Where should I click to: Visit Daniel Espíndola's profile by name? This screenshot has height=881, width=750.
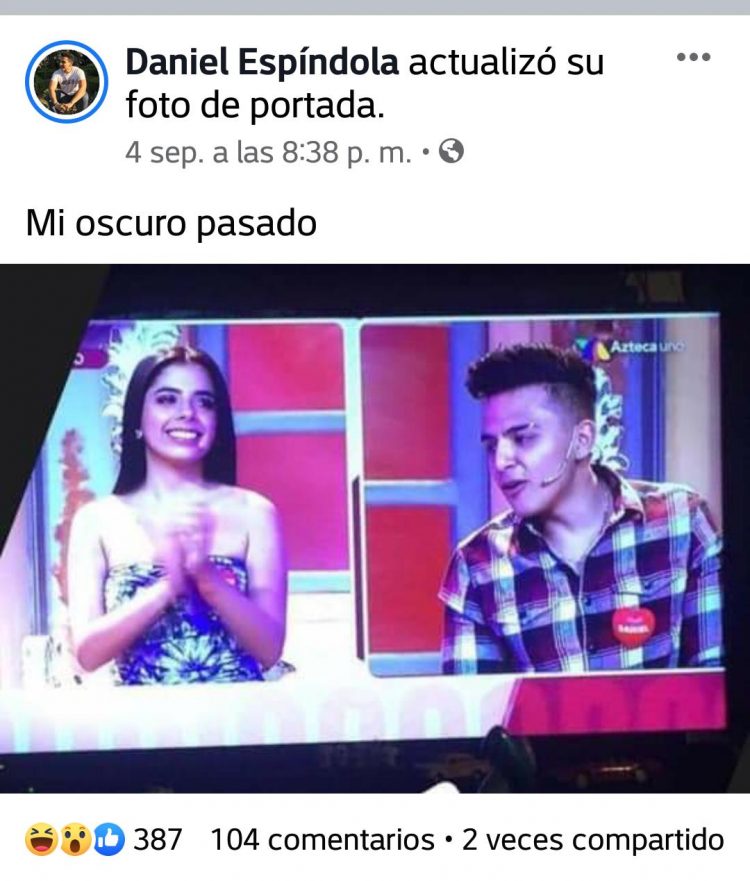coord(262,62)
